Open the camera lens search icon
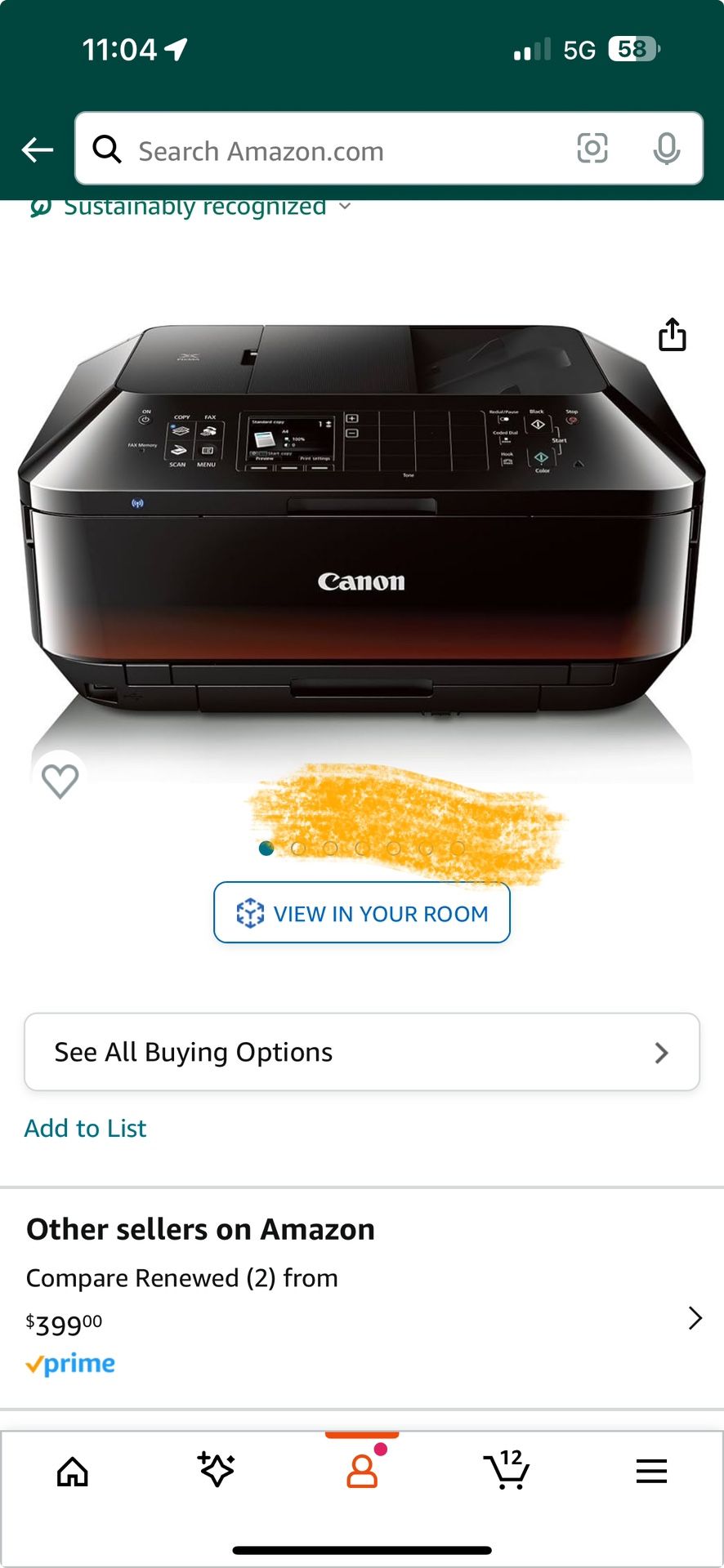 point(592,149)
